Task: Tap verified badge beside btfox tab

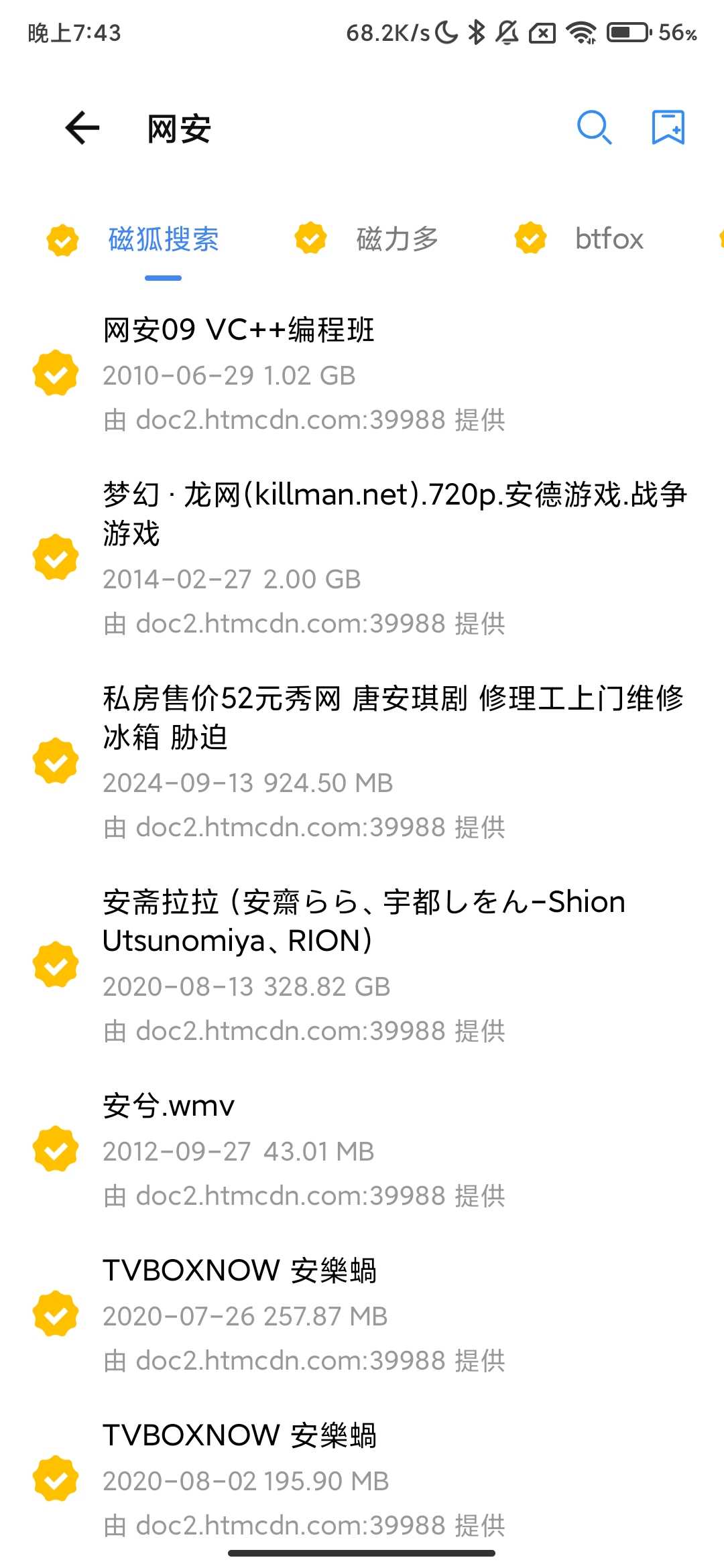Action: (x=530, y=239)
